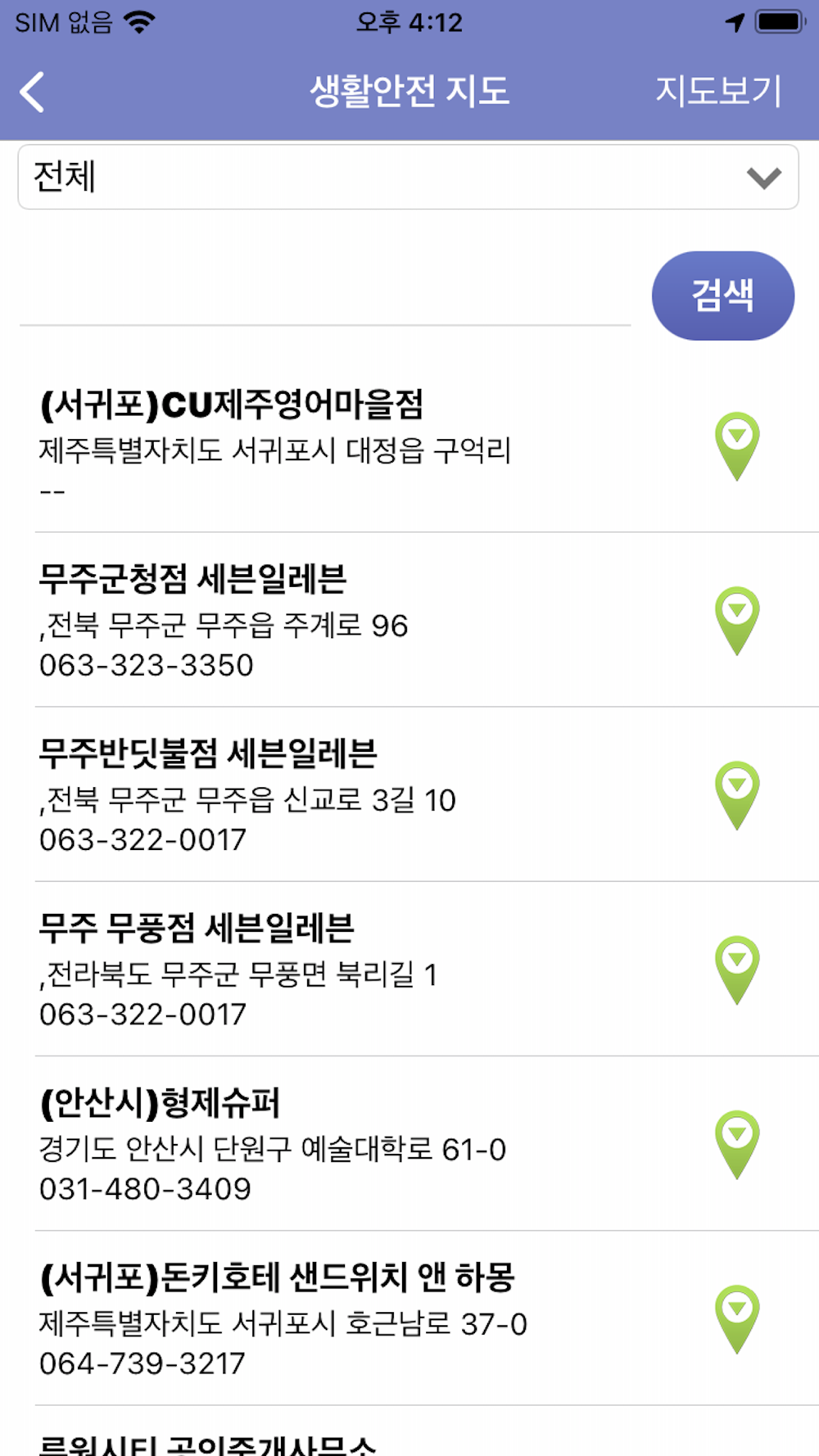Show map pin for 무주 무풍점 세븐일레븐
819x1456 pixels.
pyautogui.click(x=737, y=970)
